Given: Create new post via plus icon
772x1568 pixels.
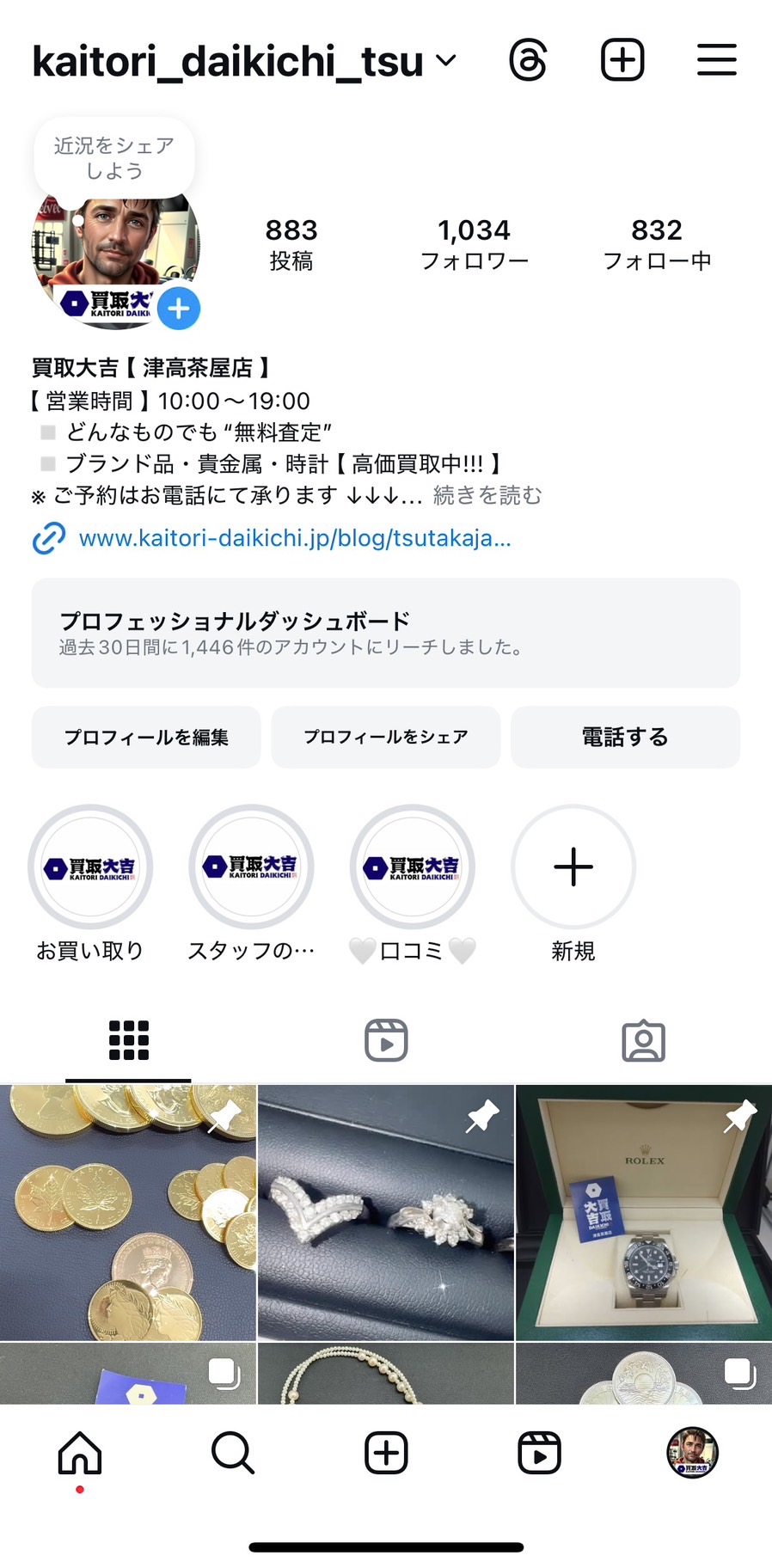Looking at the screenshot, I should (x=622, y=61).
